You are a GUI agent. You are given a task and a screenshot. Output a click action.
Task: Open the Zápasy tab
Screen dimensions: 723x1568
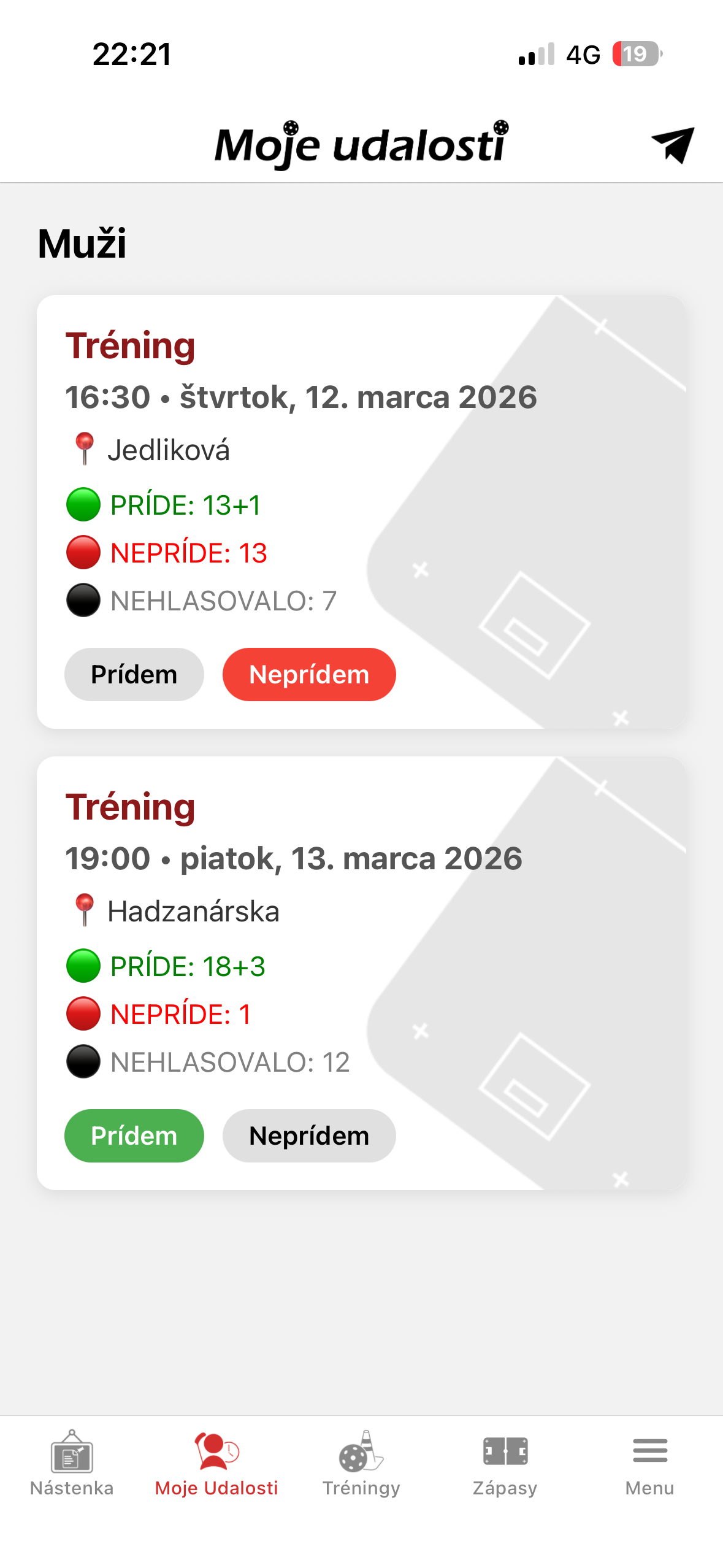coord(505,1464)
